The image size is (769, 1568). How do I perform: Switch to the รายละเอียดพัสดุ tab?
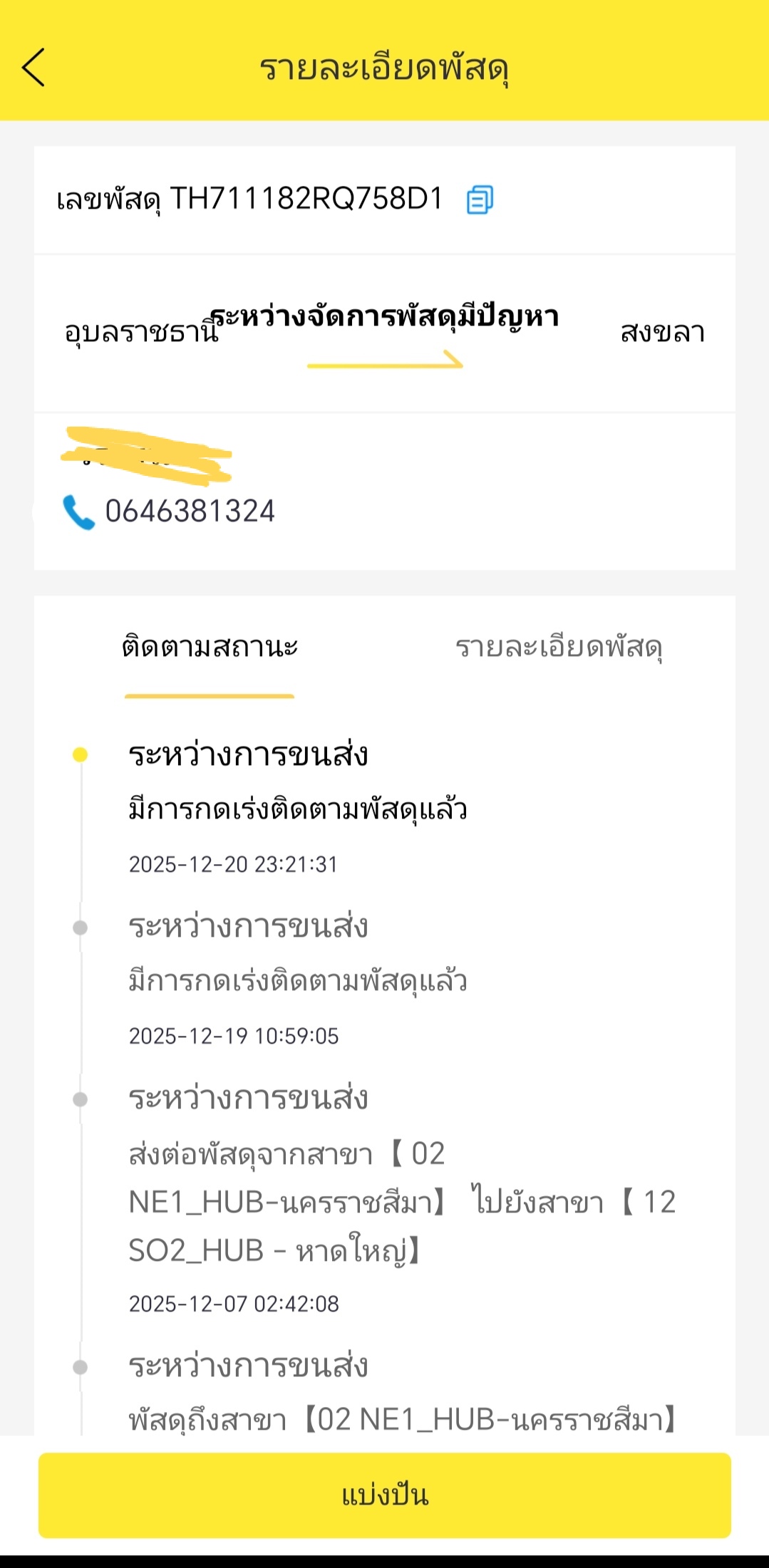(x=559, y=648)
